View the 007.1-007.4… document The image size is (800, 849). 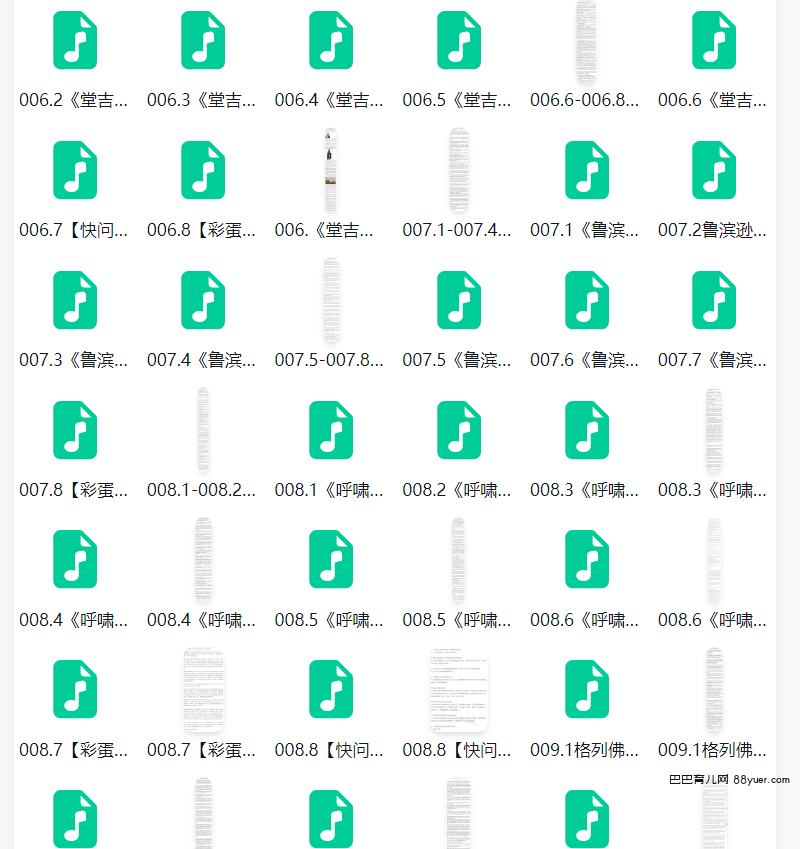tap(459, 170)
